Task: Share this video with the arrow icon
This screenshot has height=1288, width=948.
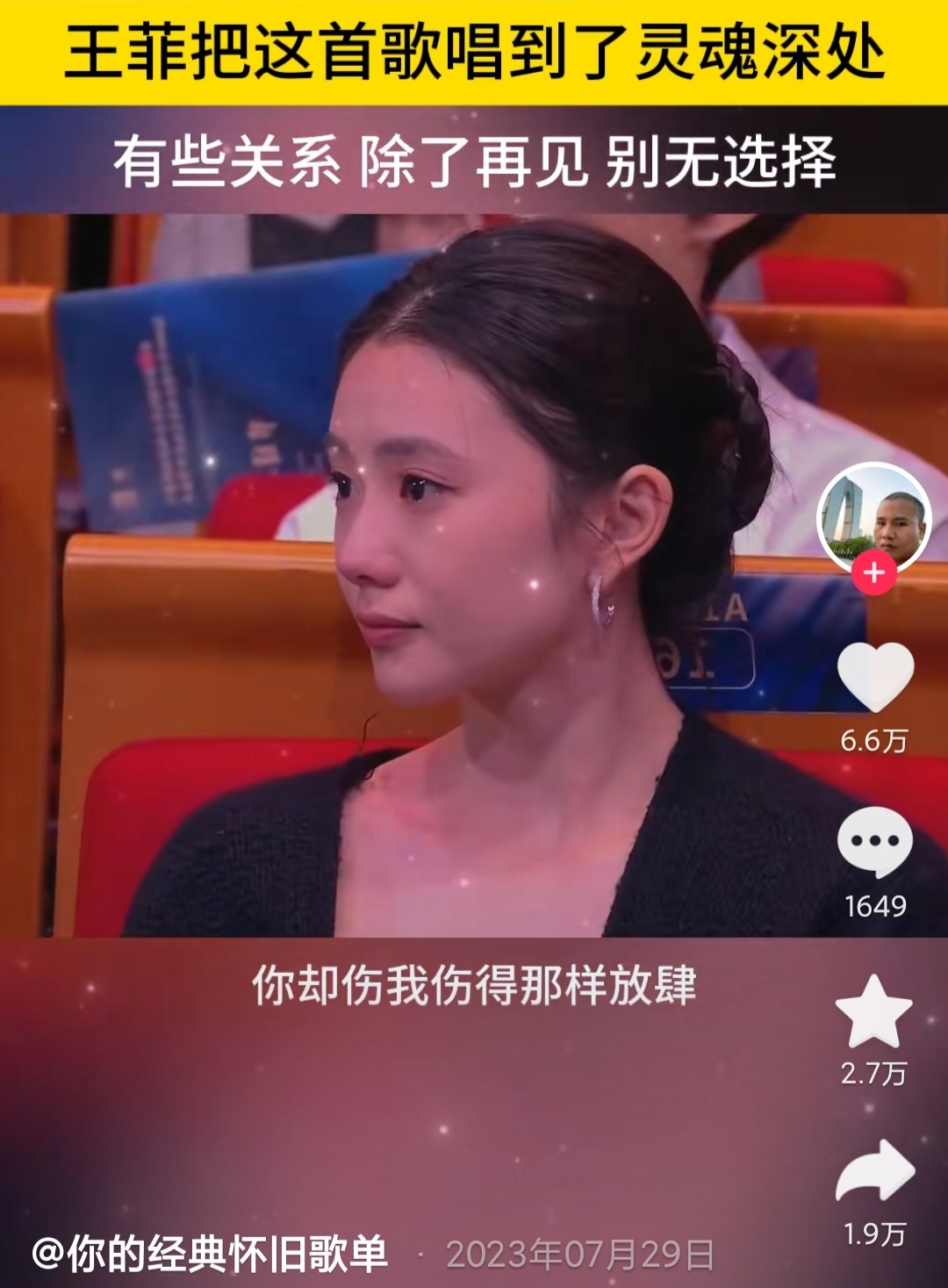Action: [x=875, y=1170]
